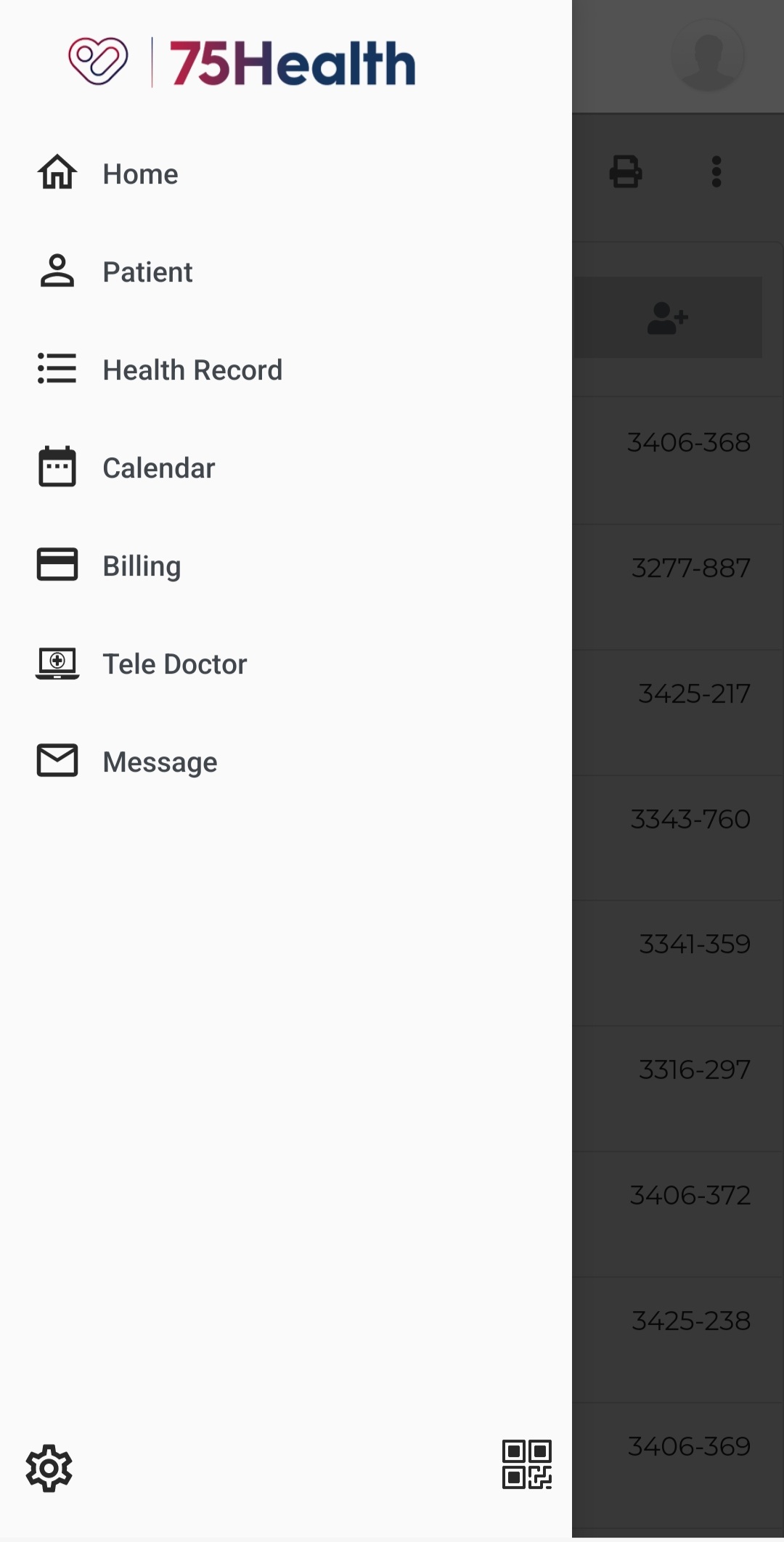Select patient record 3406-368
The image size is (784, 1542).
tap(688, 442)
